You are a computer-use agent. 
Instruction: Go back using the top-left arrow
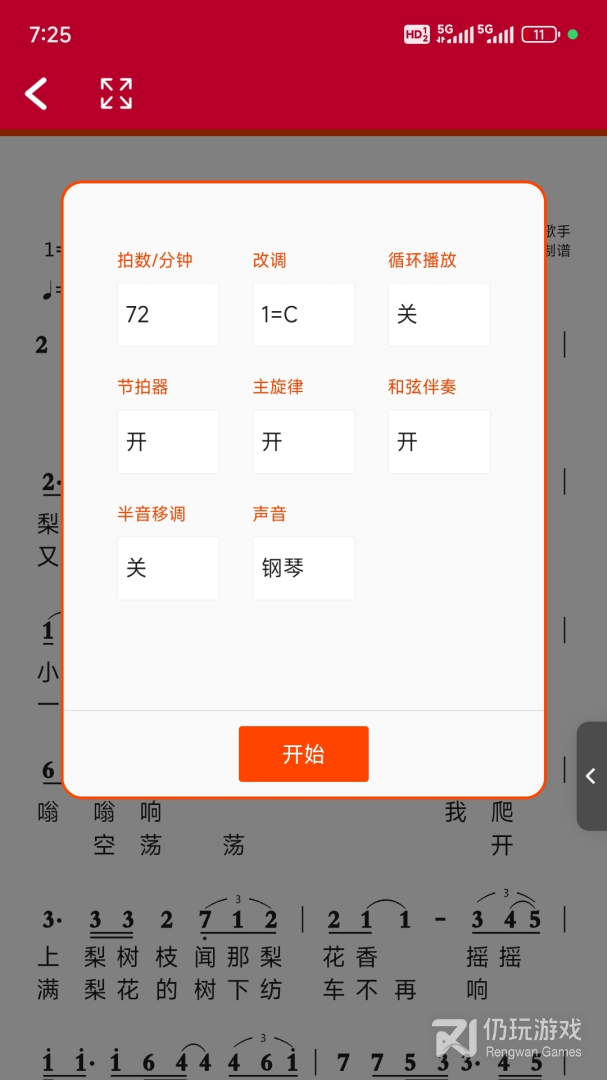point(37,94)
